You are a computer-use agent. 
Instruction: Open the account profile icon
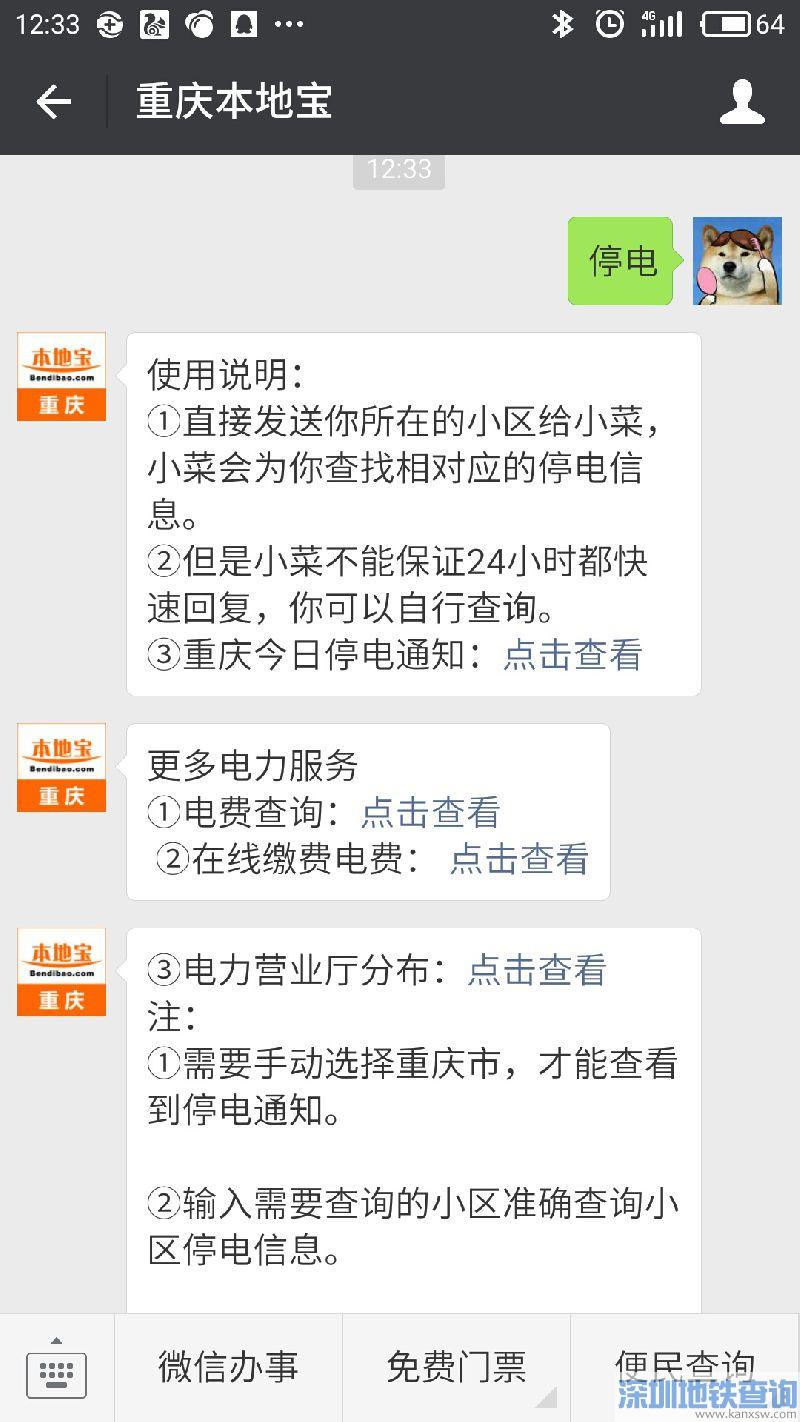pyautogui.click(x=741, y=102)
